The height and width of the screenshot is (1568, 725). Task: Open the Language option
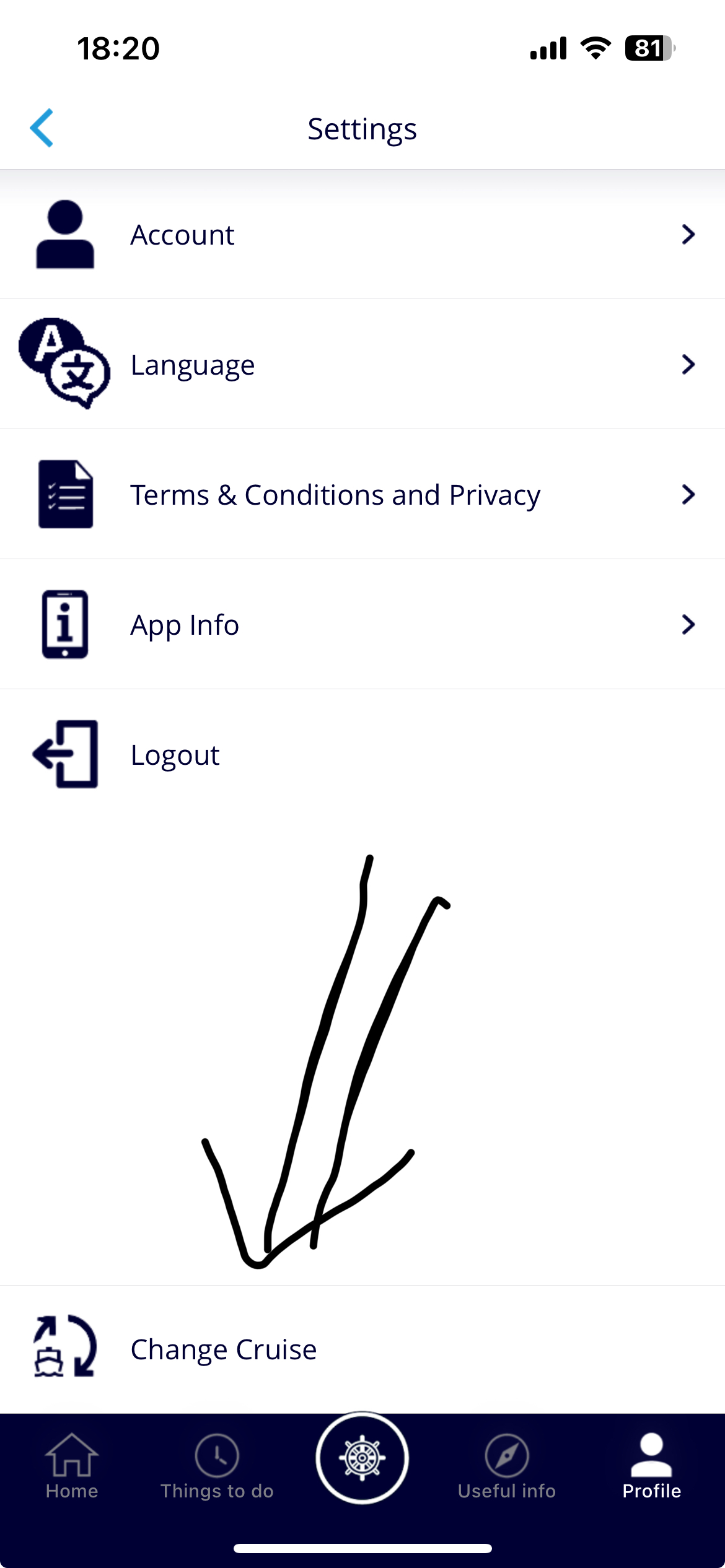362,365
